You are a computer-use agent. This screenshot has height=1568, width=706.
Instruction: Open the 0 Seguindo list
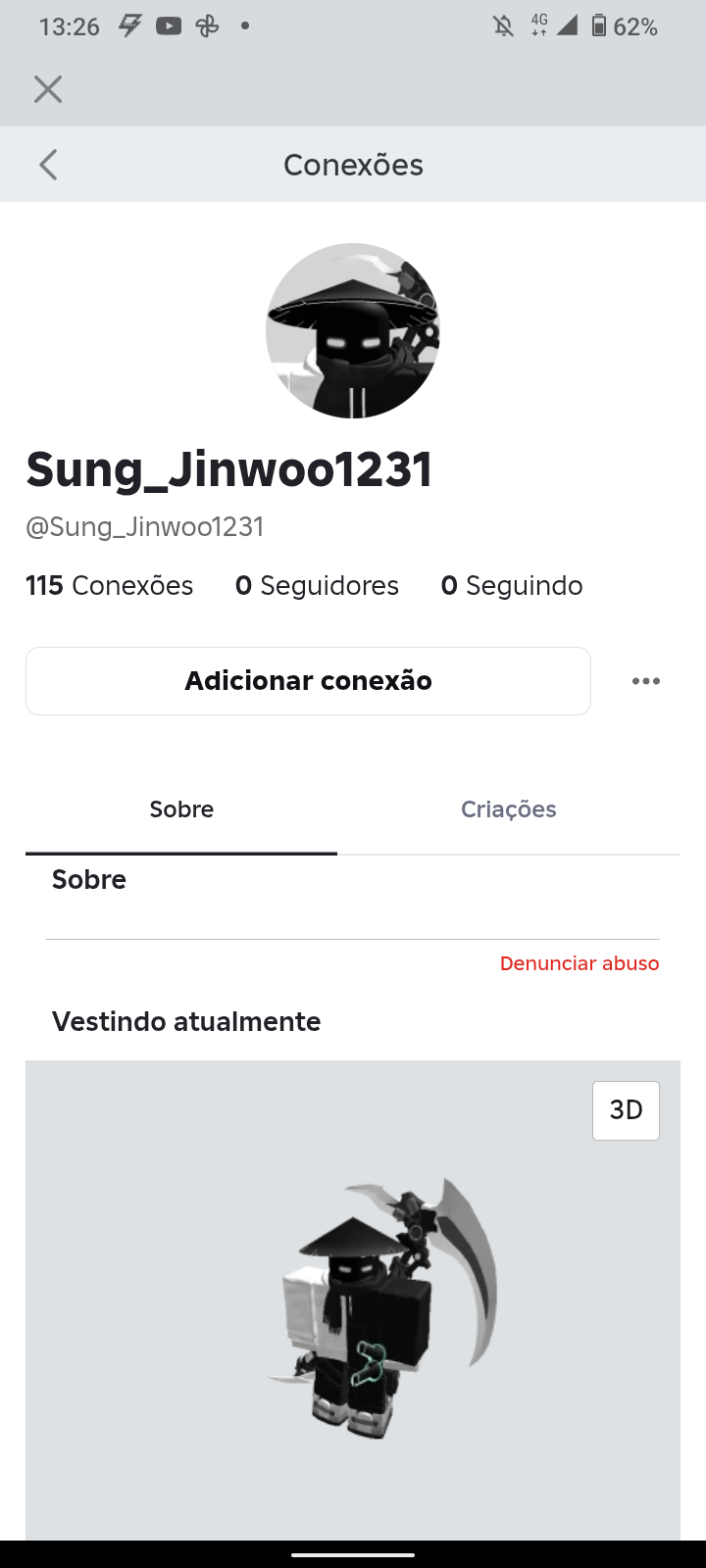[x=512, y=586]
